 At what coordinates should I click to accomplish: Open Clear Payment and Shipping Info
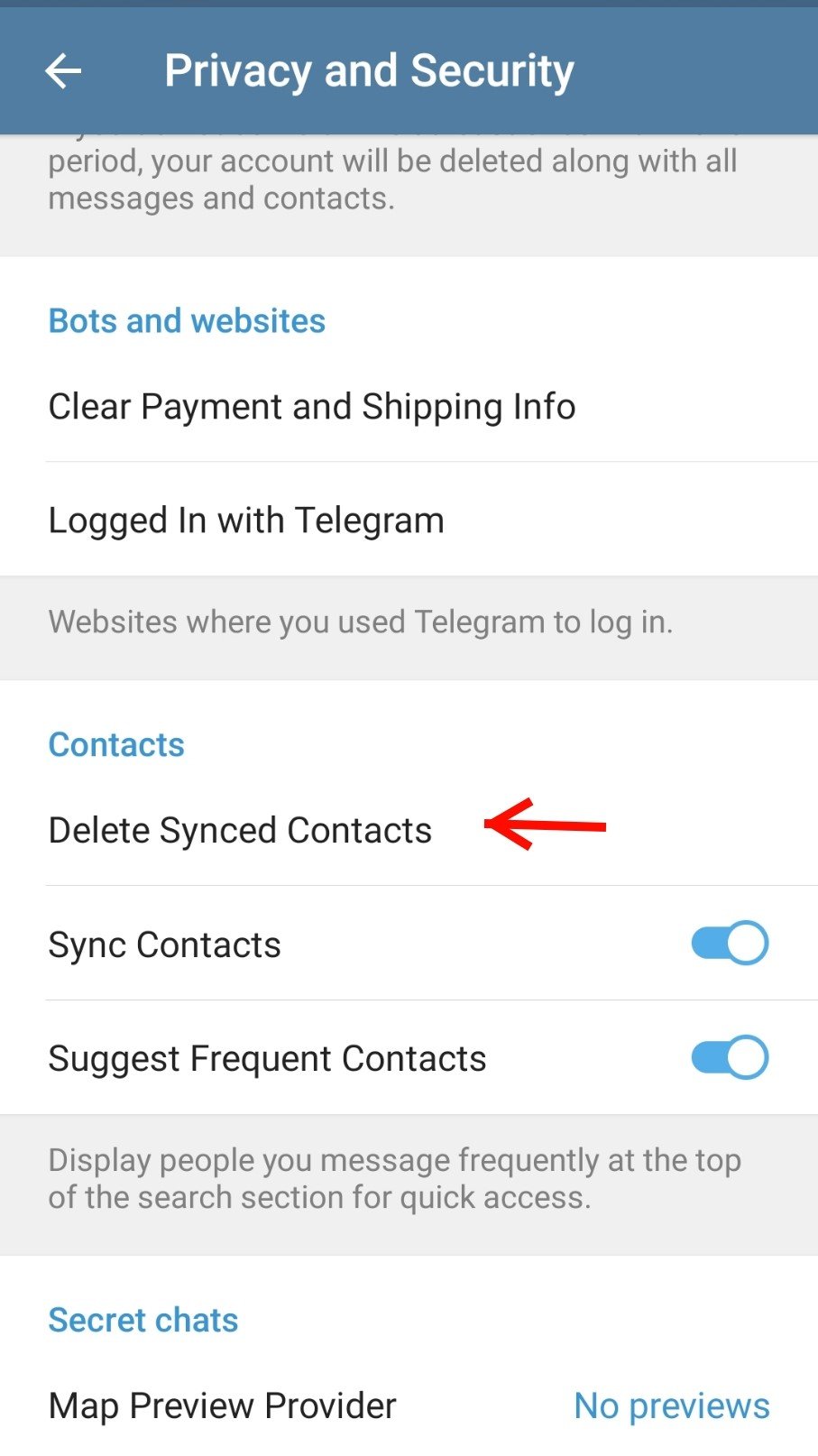(x=311, y=407)
